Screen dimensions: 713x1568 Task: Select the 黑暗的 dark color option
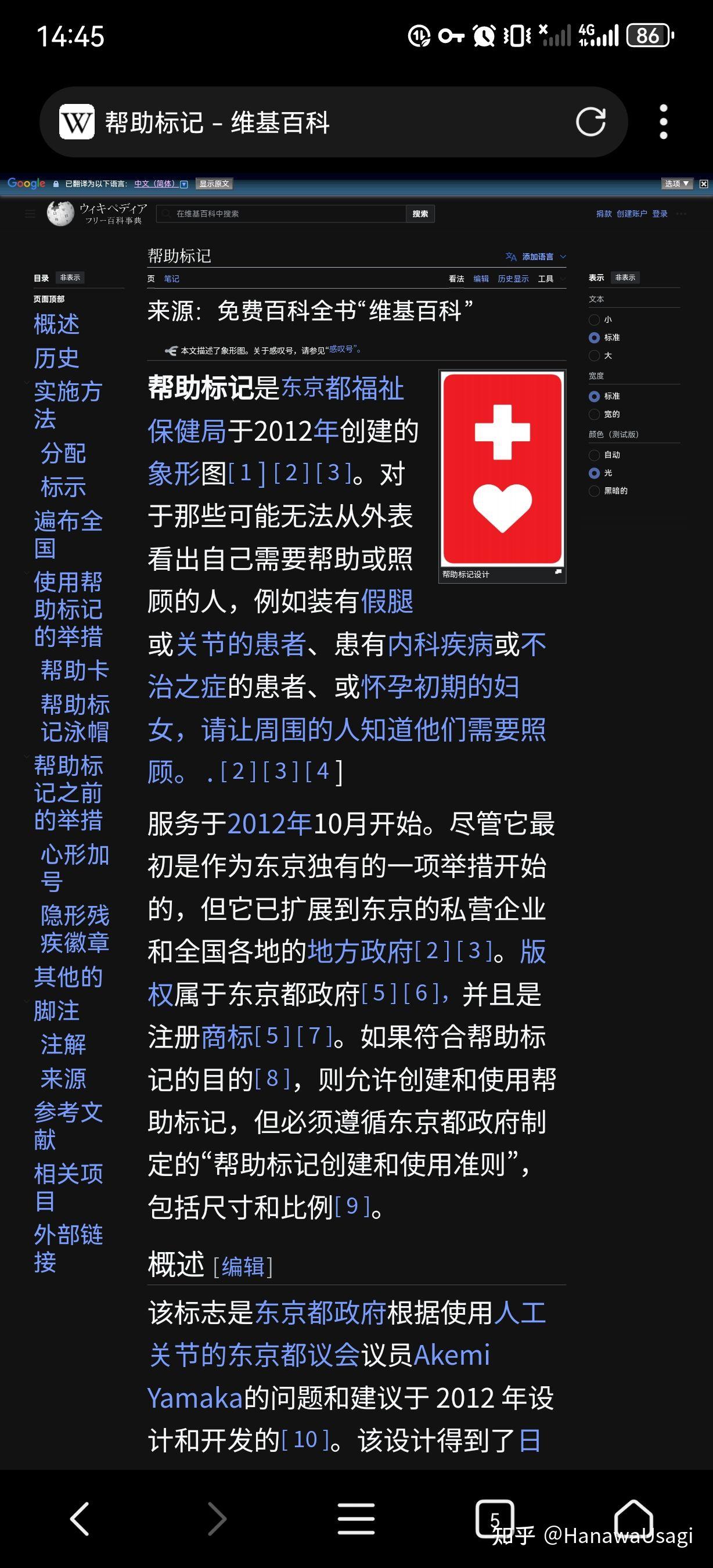pyautogui.click(x=608, y=491)
